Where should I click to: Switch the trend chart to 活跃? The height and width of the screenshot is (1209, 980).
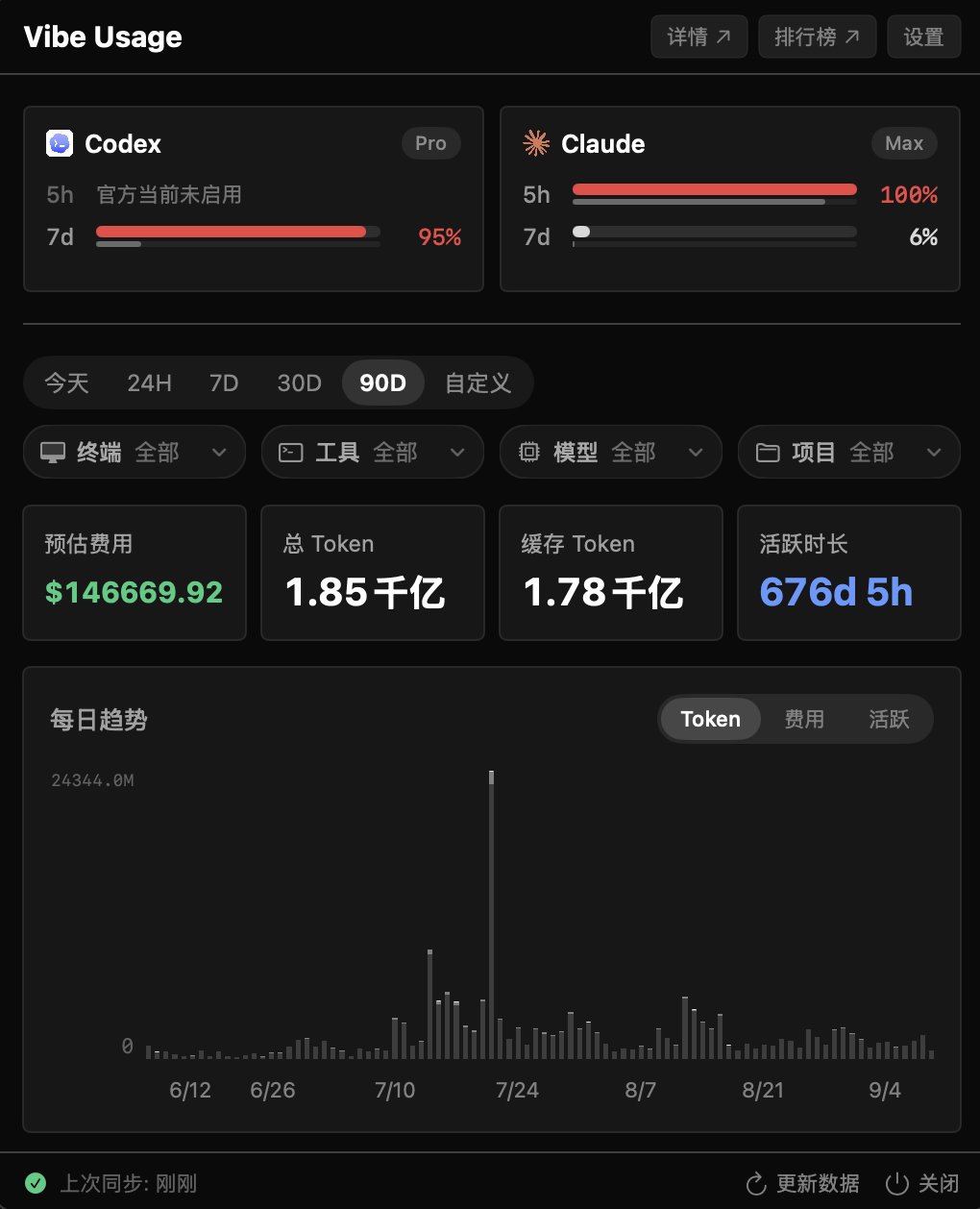pyautogui.click(x=889, y=719)
